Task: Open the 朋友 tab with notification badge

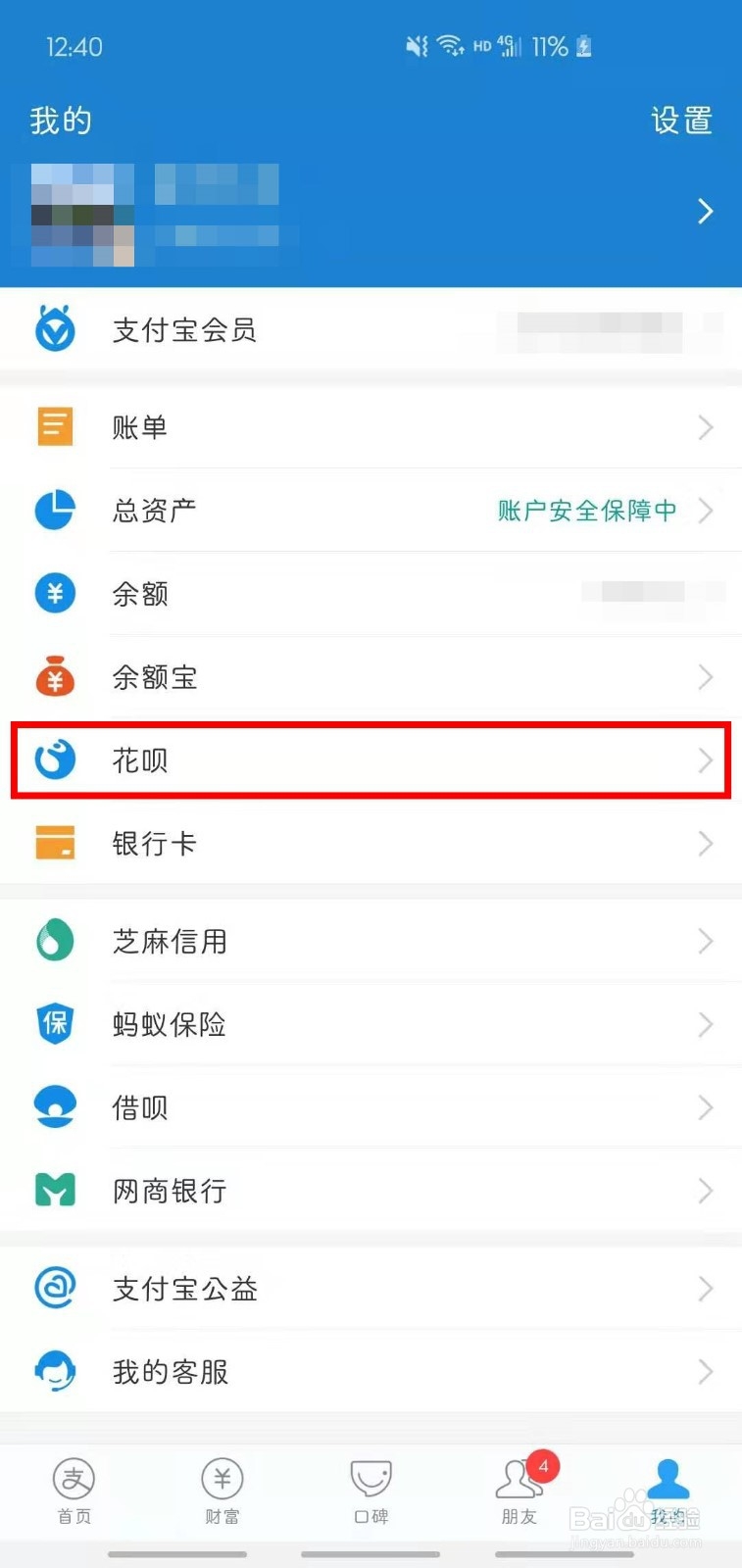Action: (x=519, y=1490)
